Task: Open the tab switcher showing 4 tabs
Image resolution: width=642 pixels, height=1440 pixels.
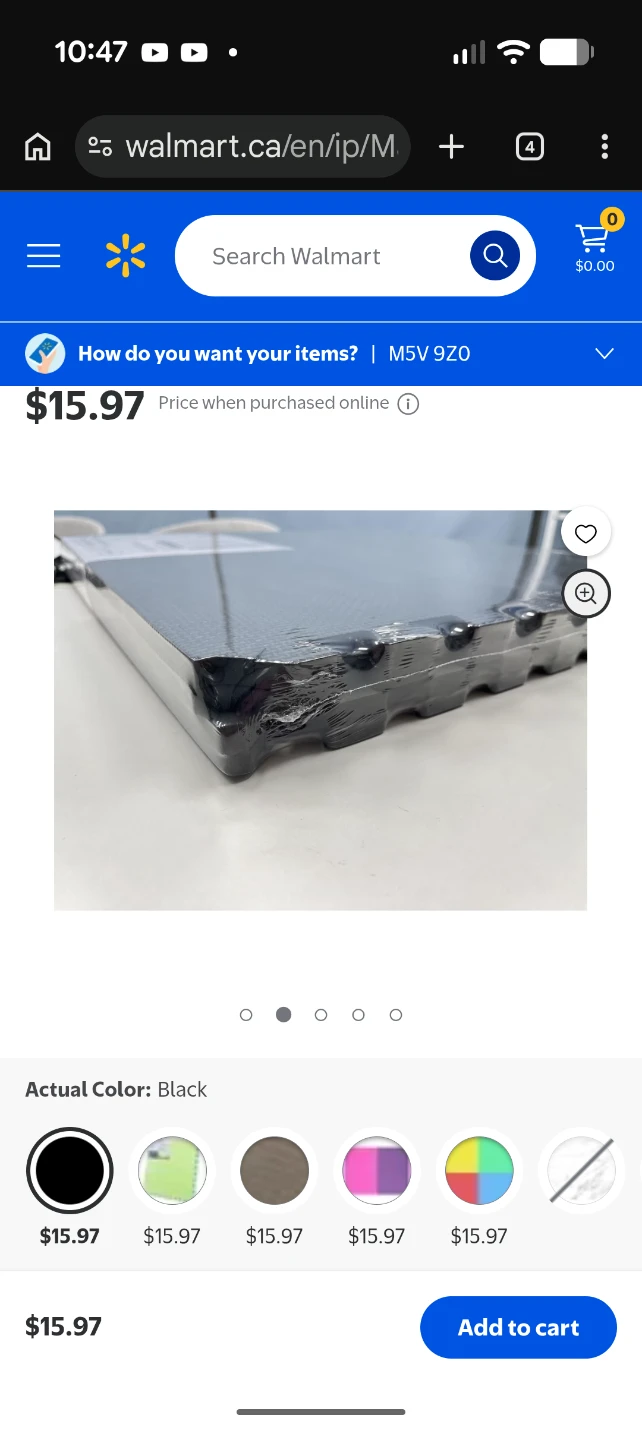Action: pos(529,148)
